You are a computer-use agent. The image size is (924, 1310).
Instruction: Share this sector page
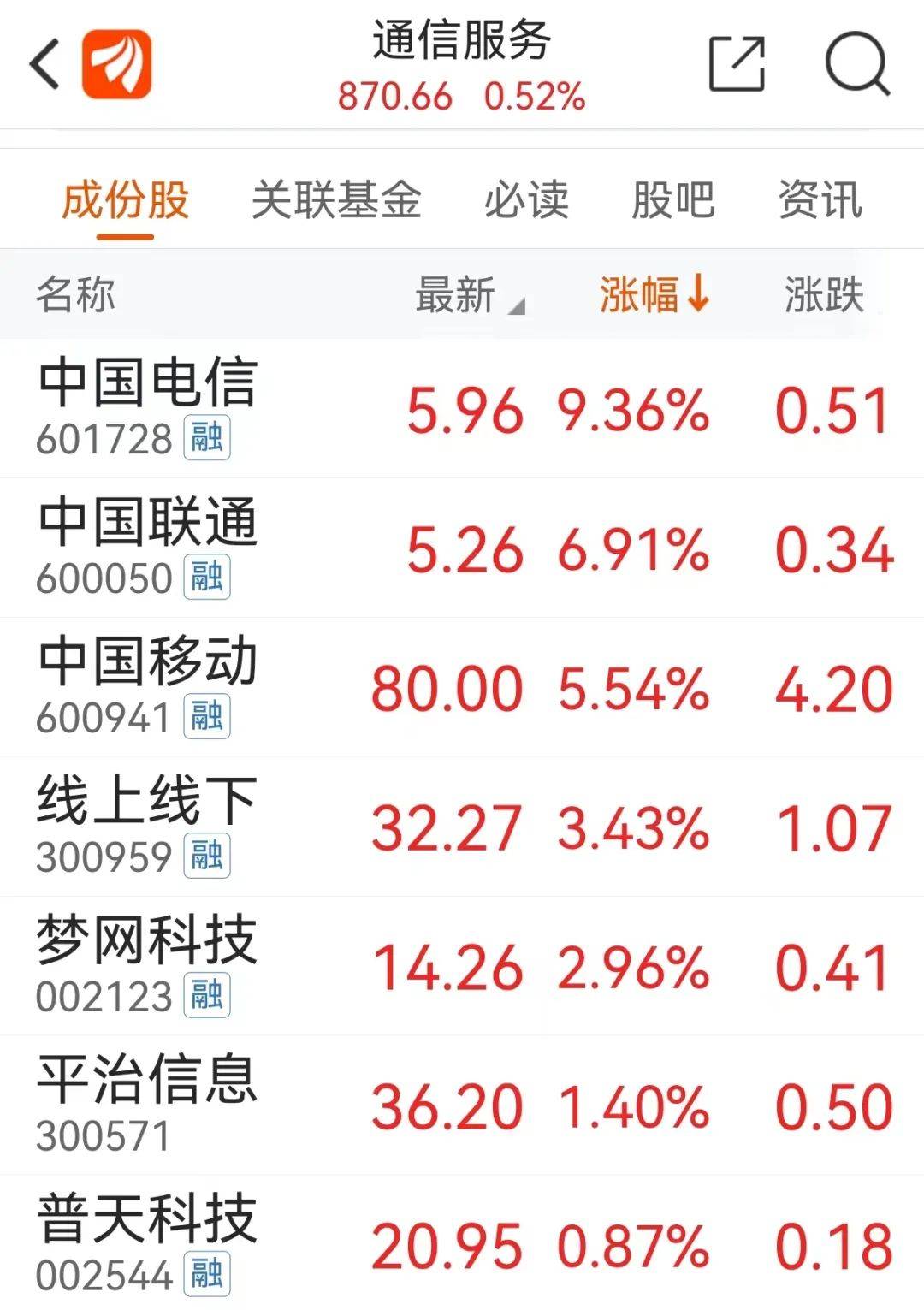(x=737, y=64)
